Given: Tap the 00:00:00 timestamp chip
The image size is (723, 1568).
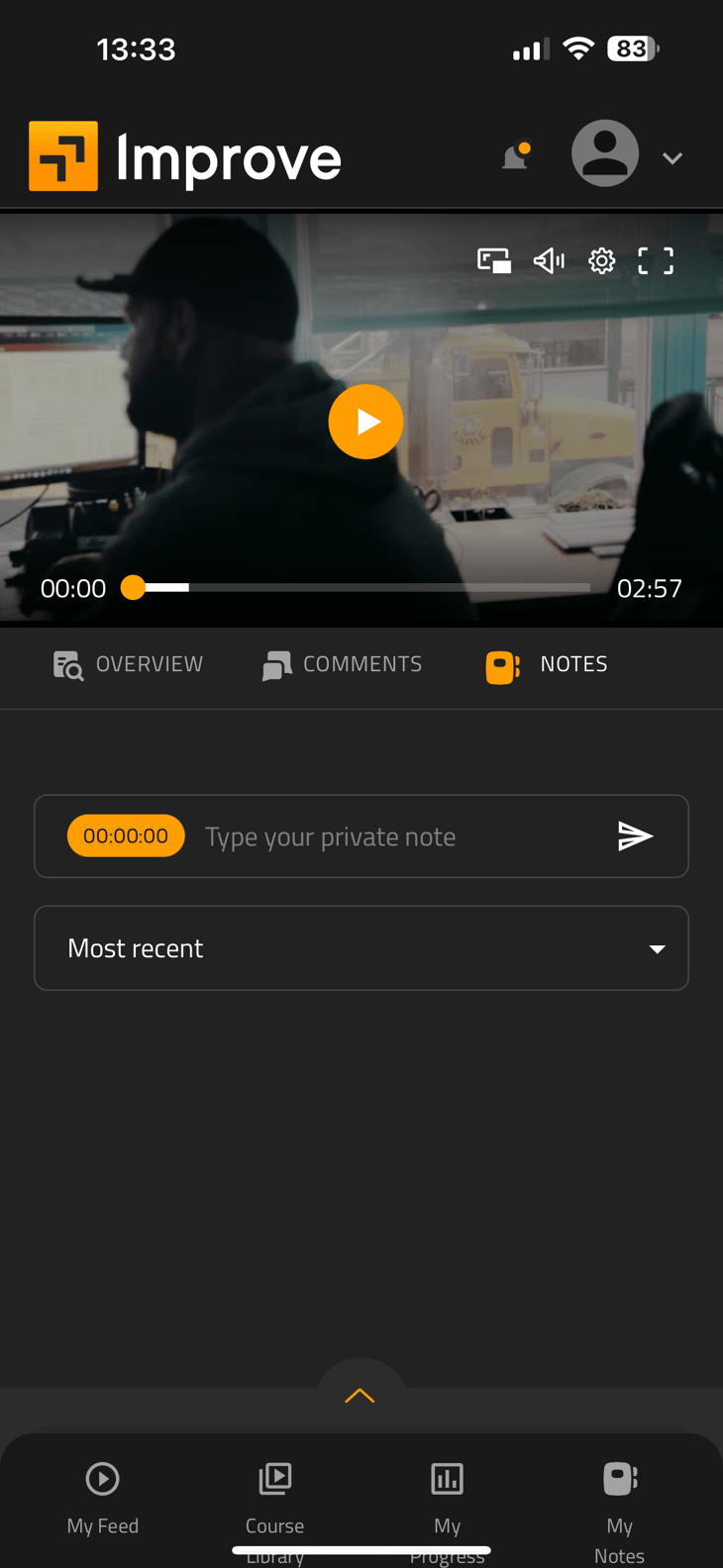Looking at the screenshot, I should coord(126,836).
